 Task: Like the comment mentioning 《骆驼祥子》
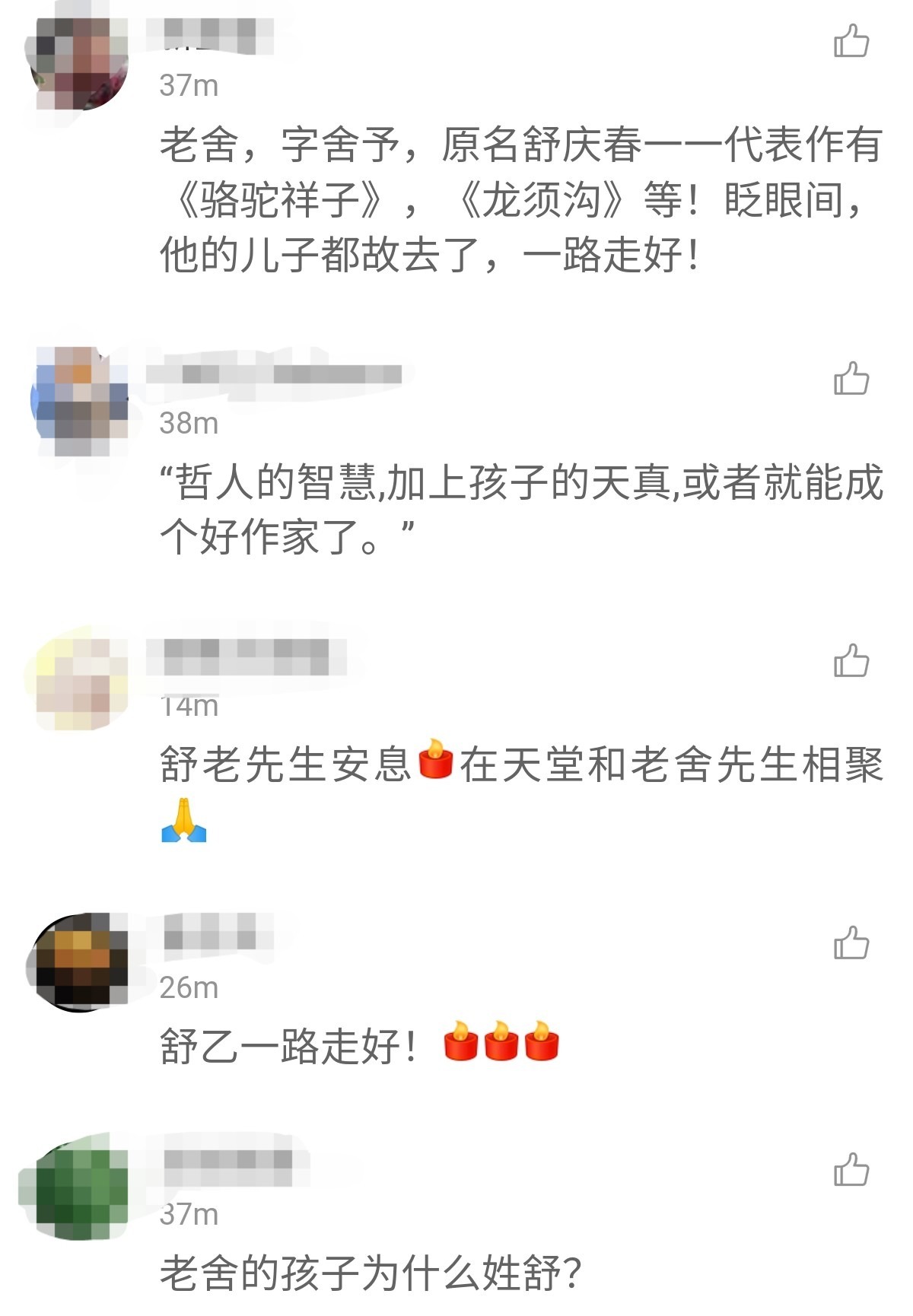click(851, 41)
